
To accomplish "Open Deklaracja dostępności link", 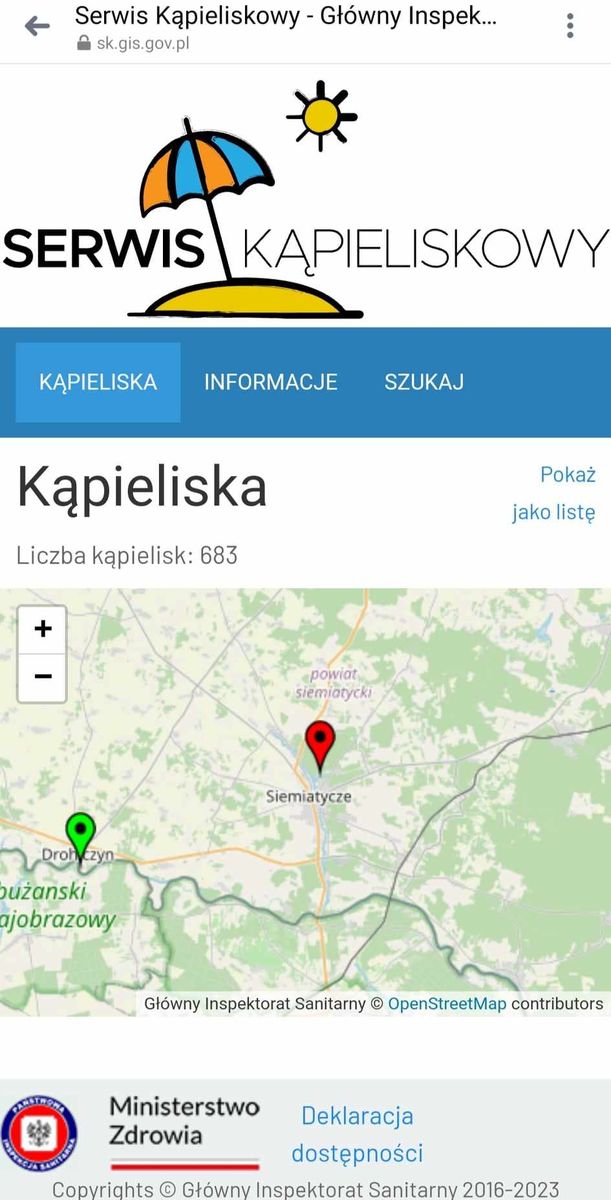I will pos(357,1134).
